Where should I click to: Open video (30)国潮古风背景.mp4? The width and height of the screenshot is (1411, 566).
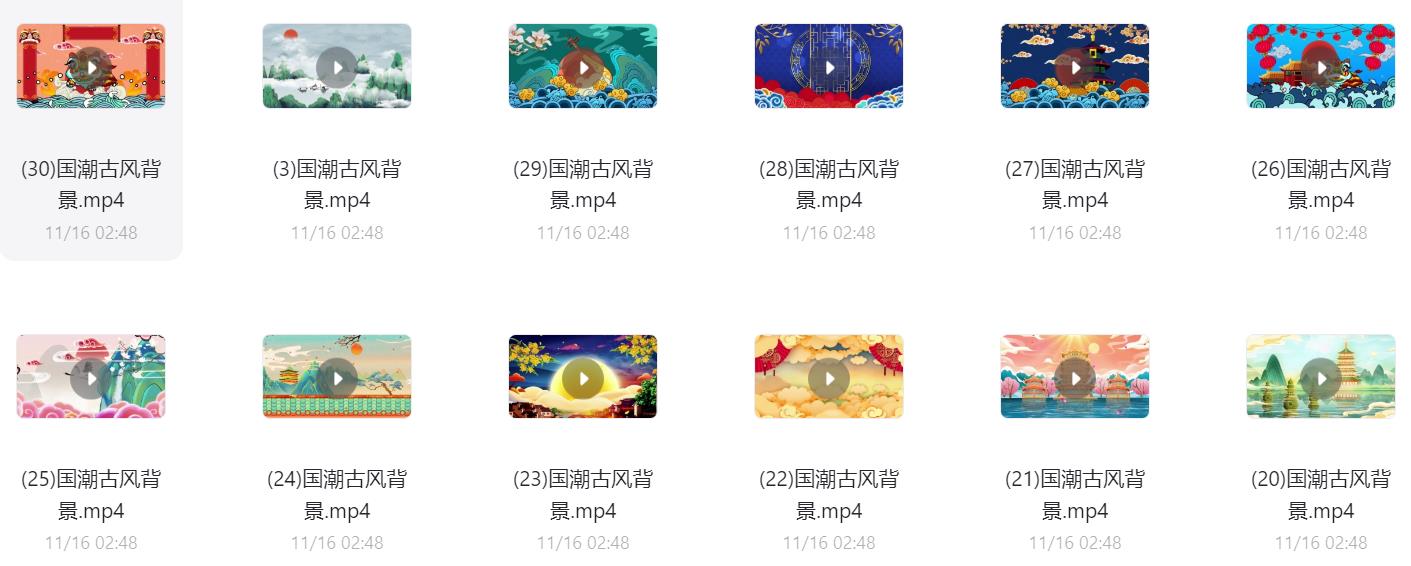91,66
